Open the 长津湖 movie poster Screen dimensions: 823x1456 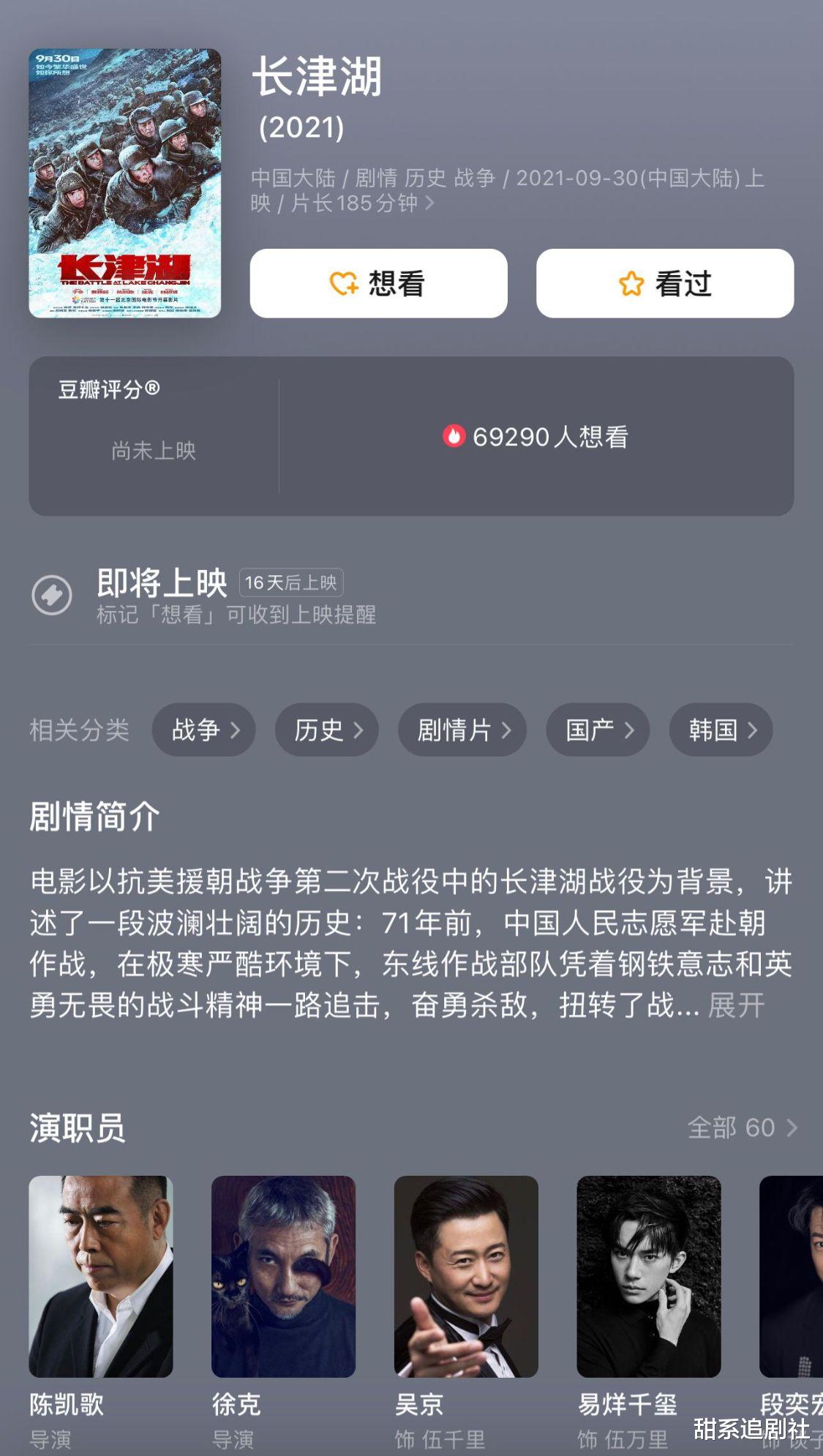(124, 183)
